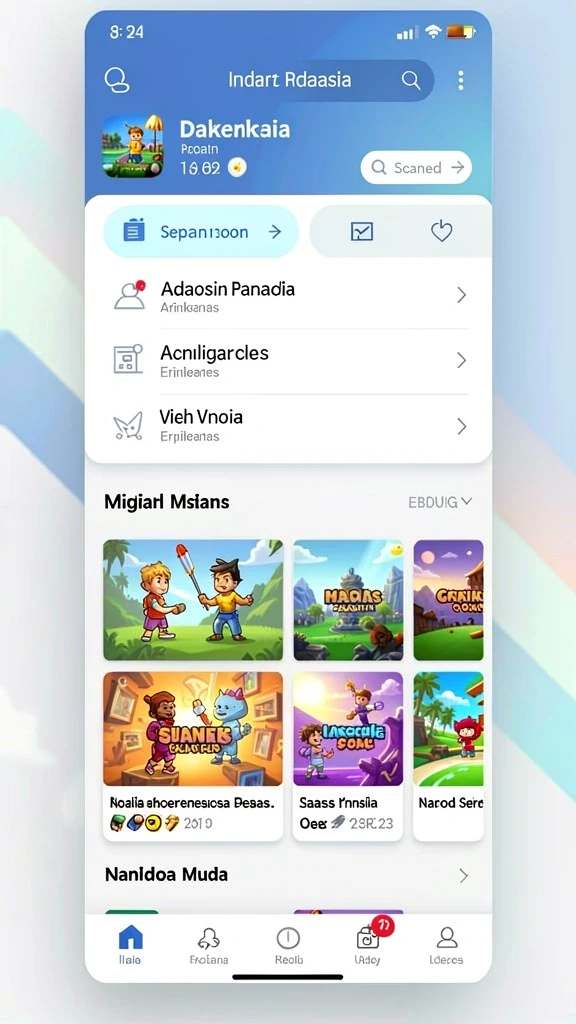Expand the EBDUIG dropdown

click(x=440, y=502)
